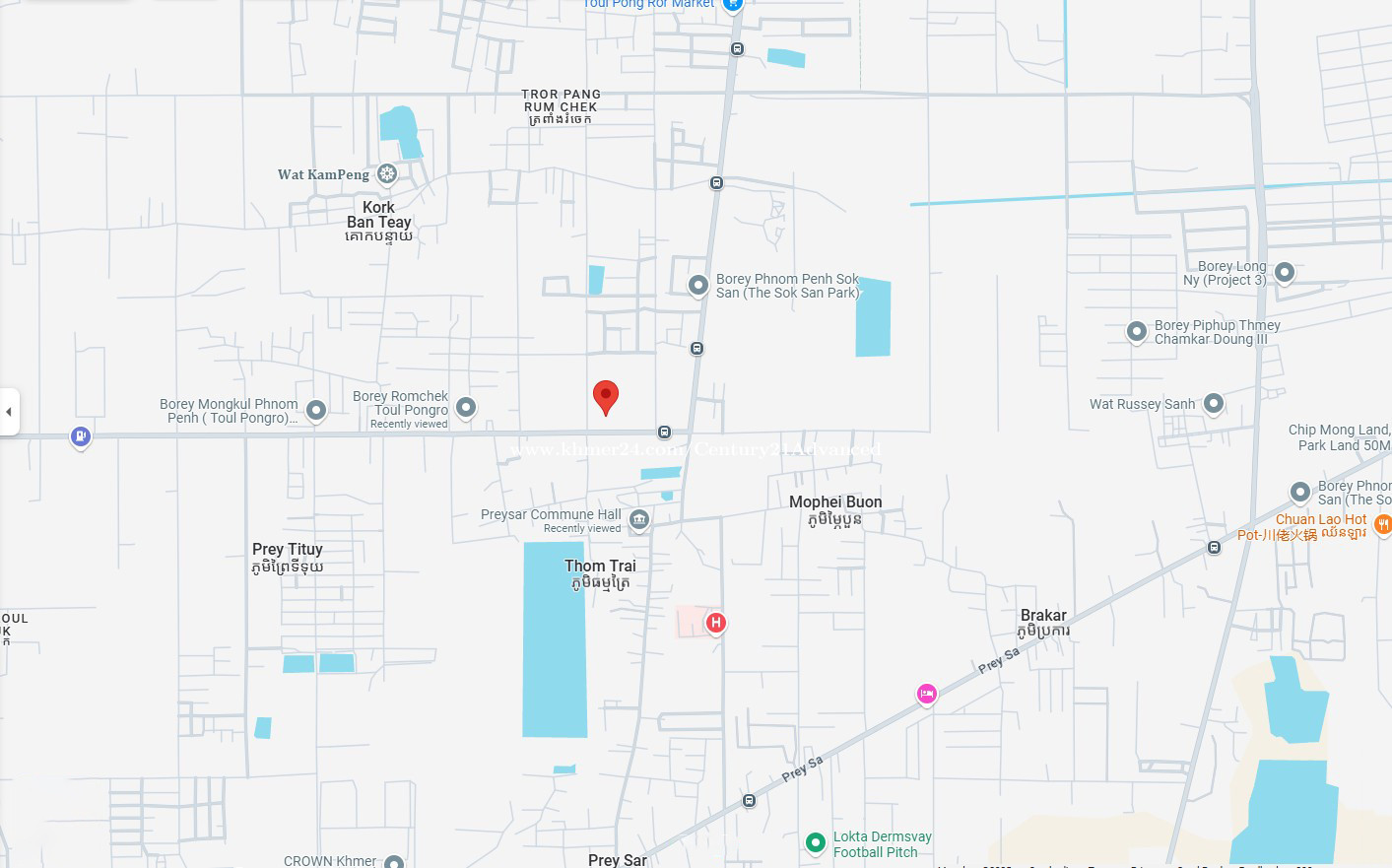Image resolution: width=1392 pixels, height=868 pixels.
Task: Tap the red hospital marker
Action: point(716,623)
